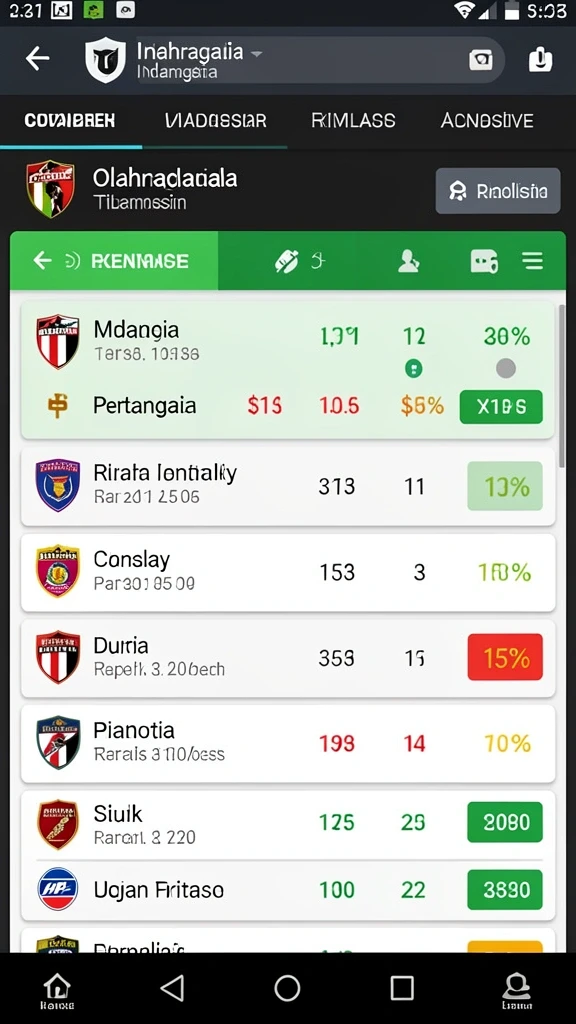Image resolution: width=576 pixels, height=1024 pixels.
Task: Tap the camera icon in the header
Action: [481, 60]
